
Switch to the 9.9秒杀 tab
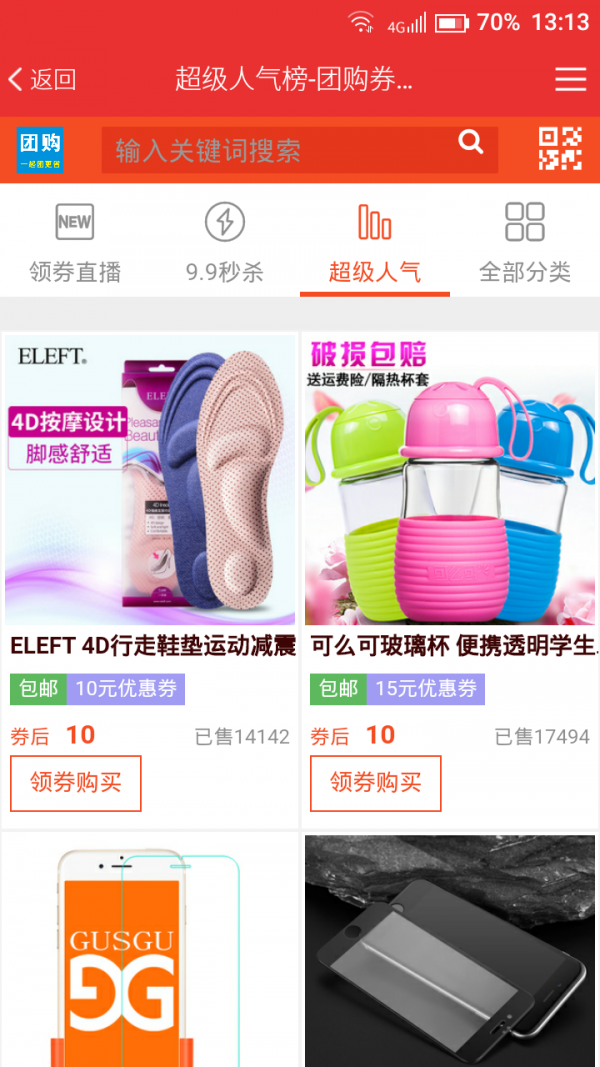(x=224, y=242)
